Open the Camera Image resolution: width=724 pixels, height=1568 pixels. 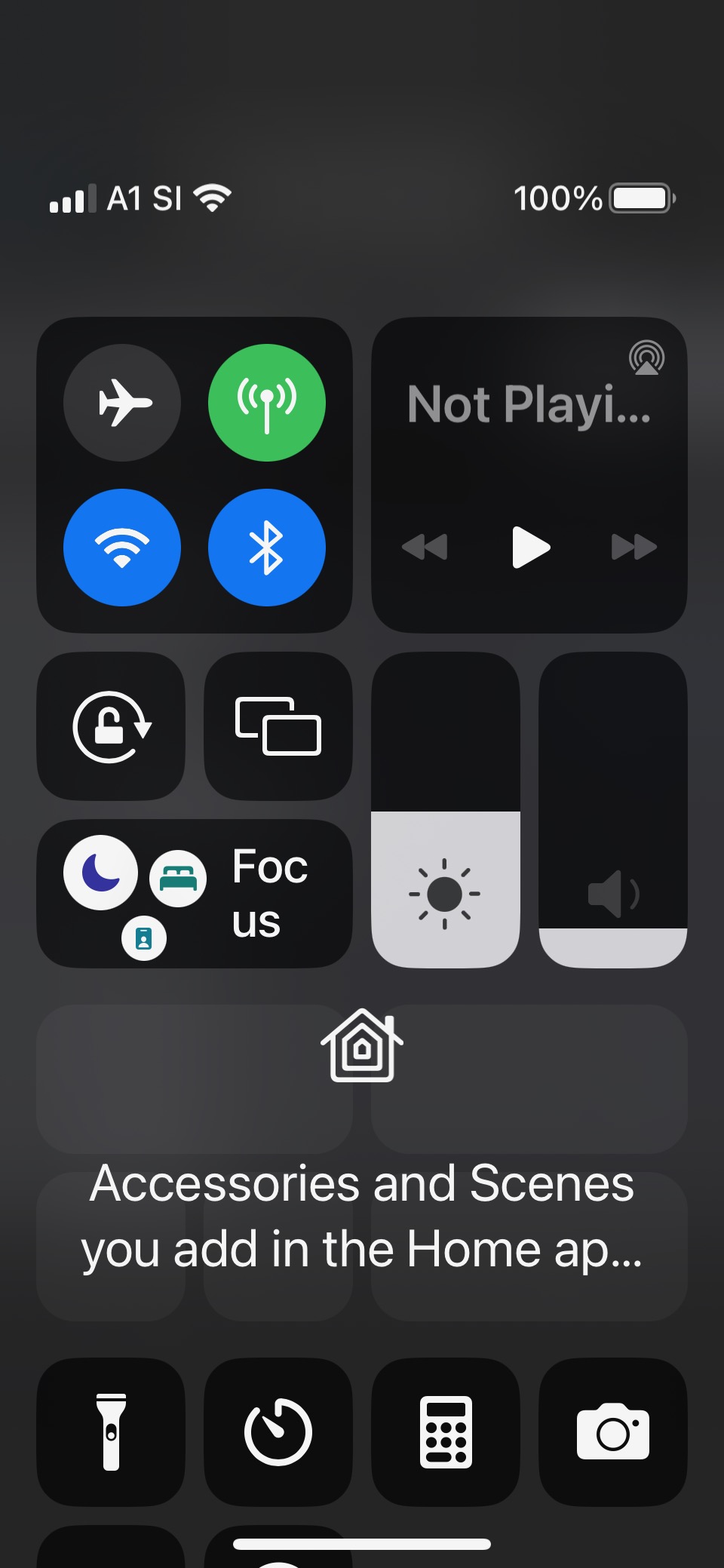(x=613, y=1432)
